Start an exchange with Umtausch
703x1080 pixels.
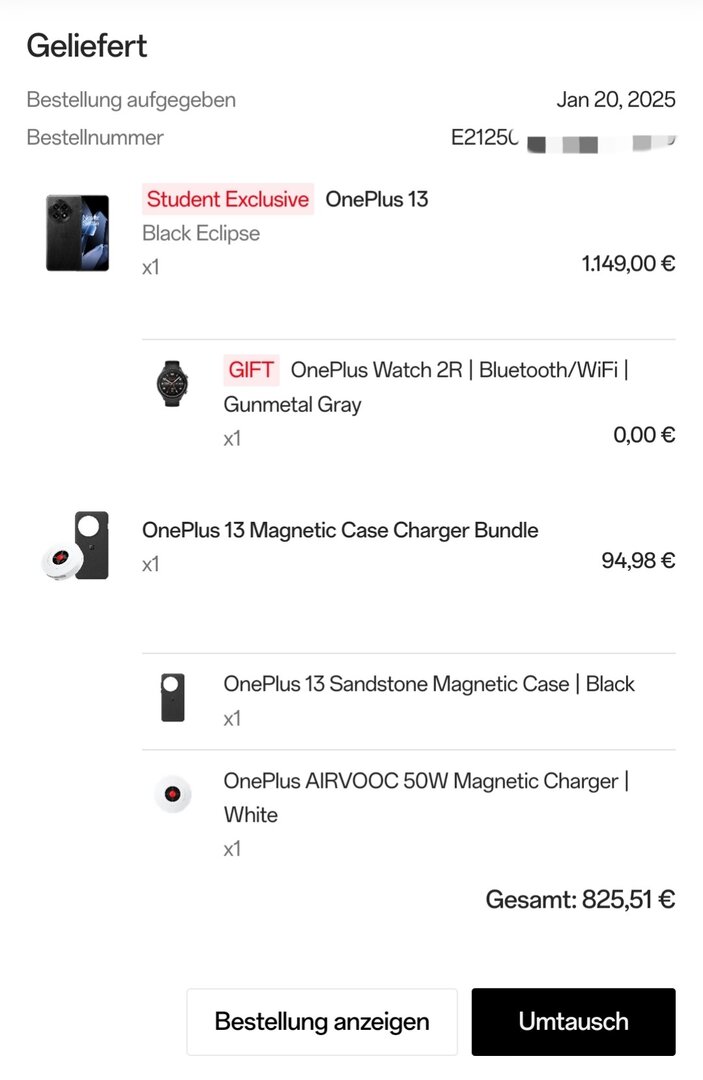(573, 1022)
